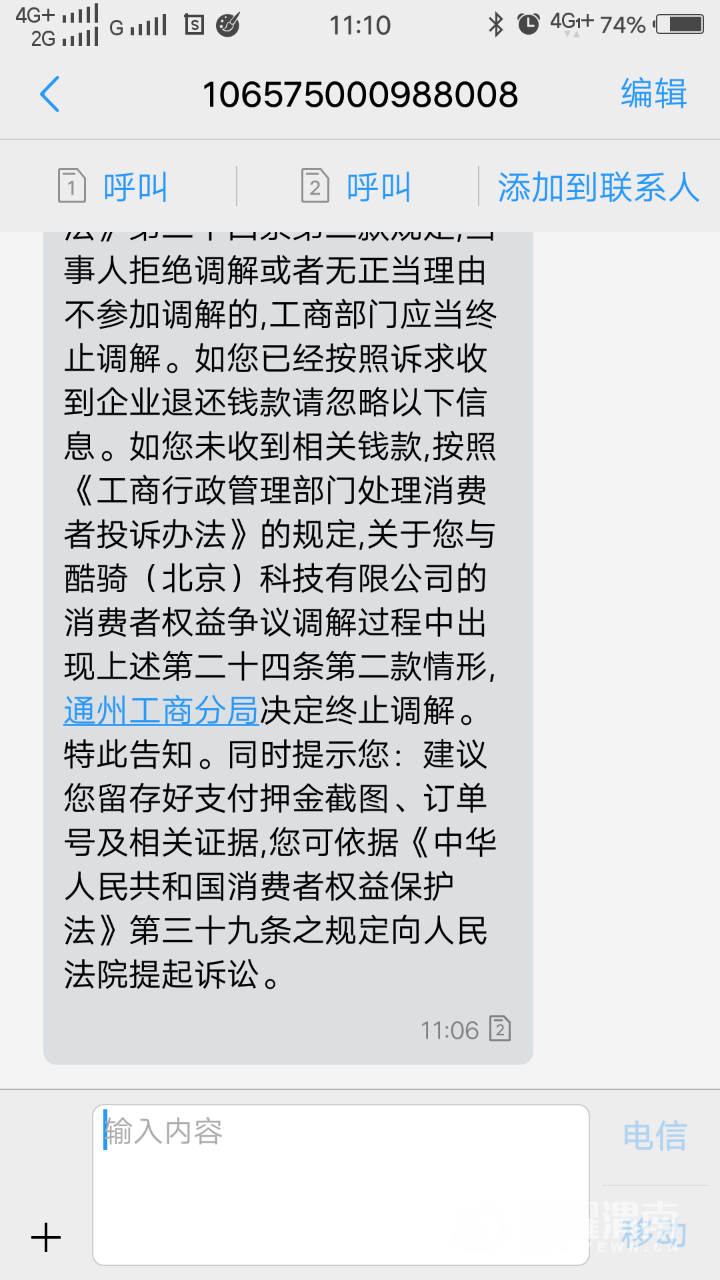Call the sender using SIM 2
This screenshot has height=1280, width=720.
click(x=356, y=186)
